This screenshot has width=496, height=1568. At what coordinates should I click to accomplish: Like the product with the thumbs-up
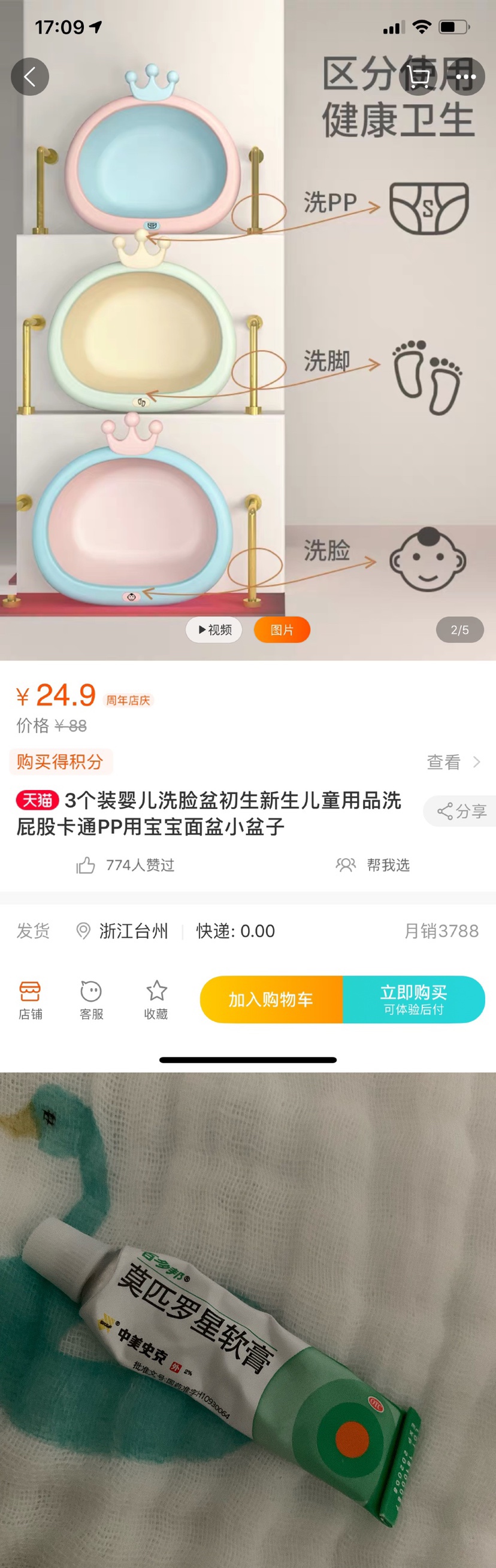point(86,865)
